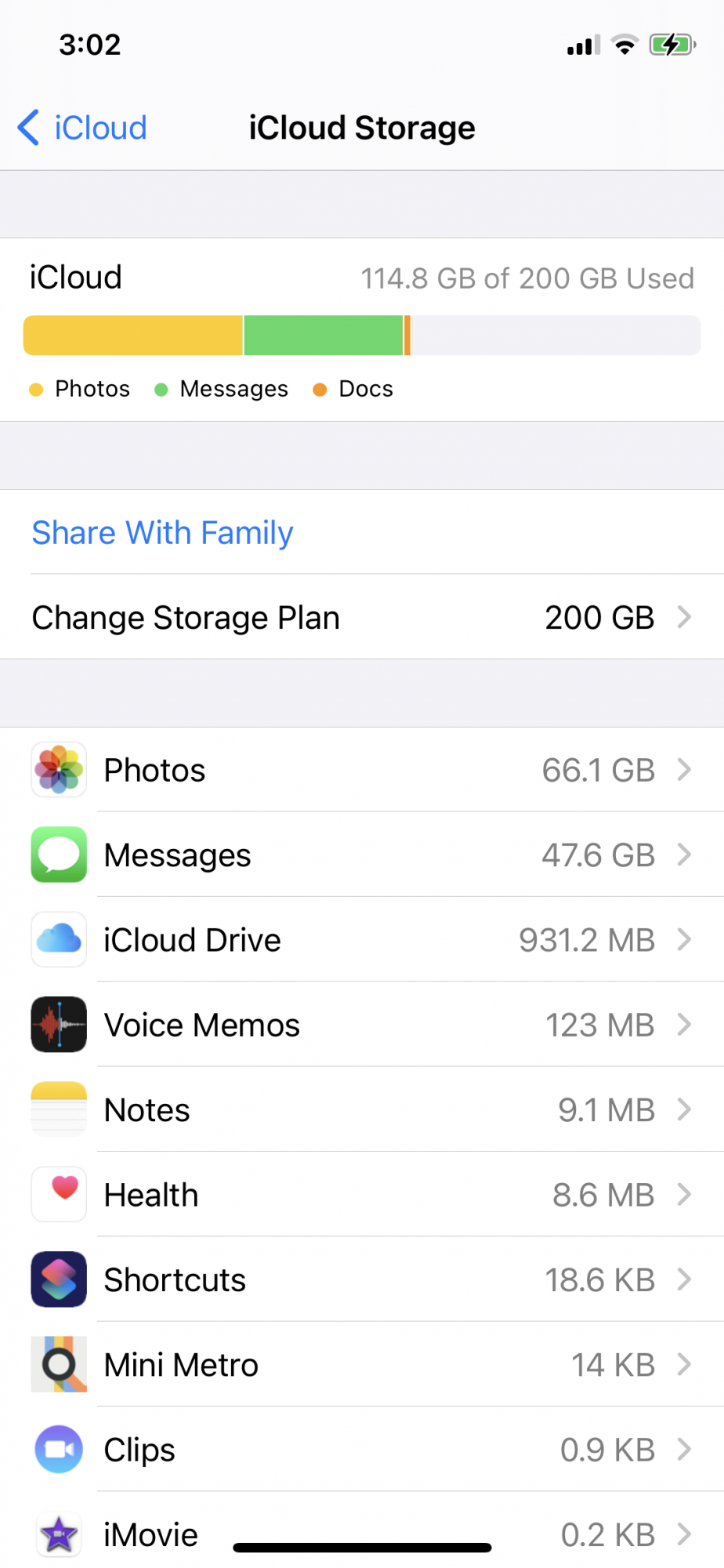Select the Mini Metro row
Image resolution: width=724 pixels, height=1568 pixels.
tap(361, 1365)
